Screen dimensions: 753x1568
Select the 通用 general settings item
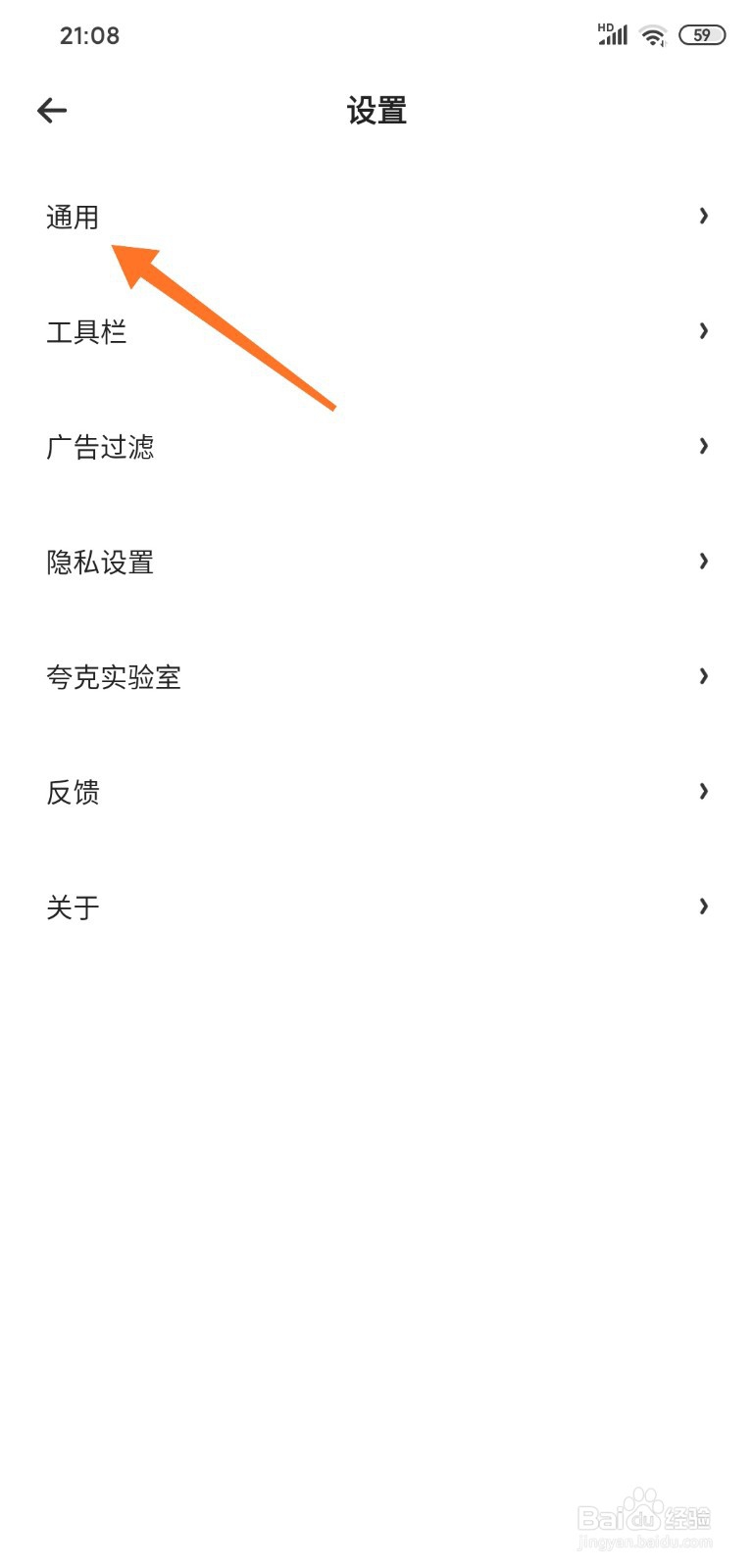point(74,216)
